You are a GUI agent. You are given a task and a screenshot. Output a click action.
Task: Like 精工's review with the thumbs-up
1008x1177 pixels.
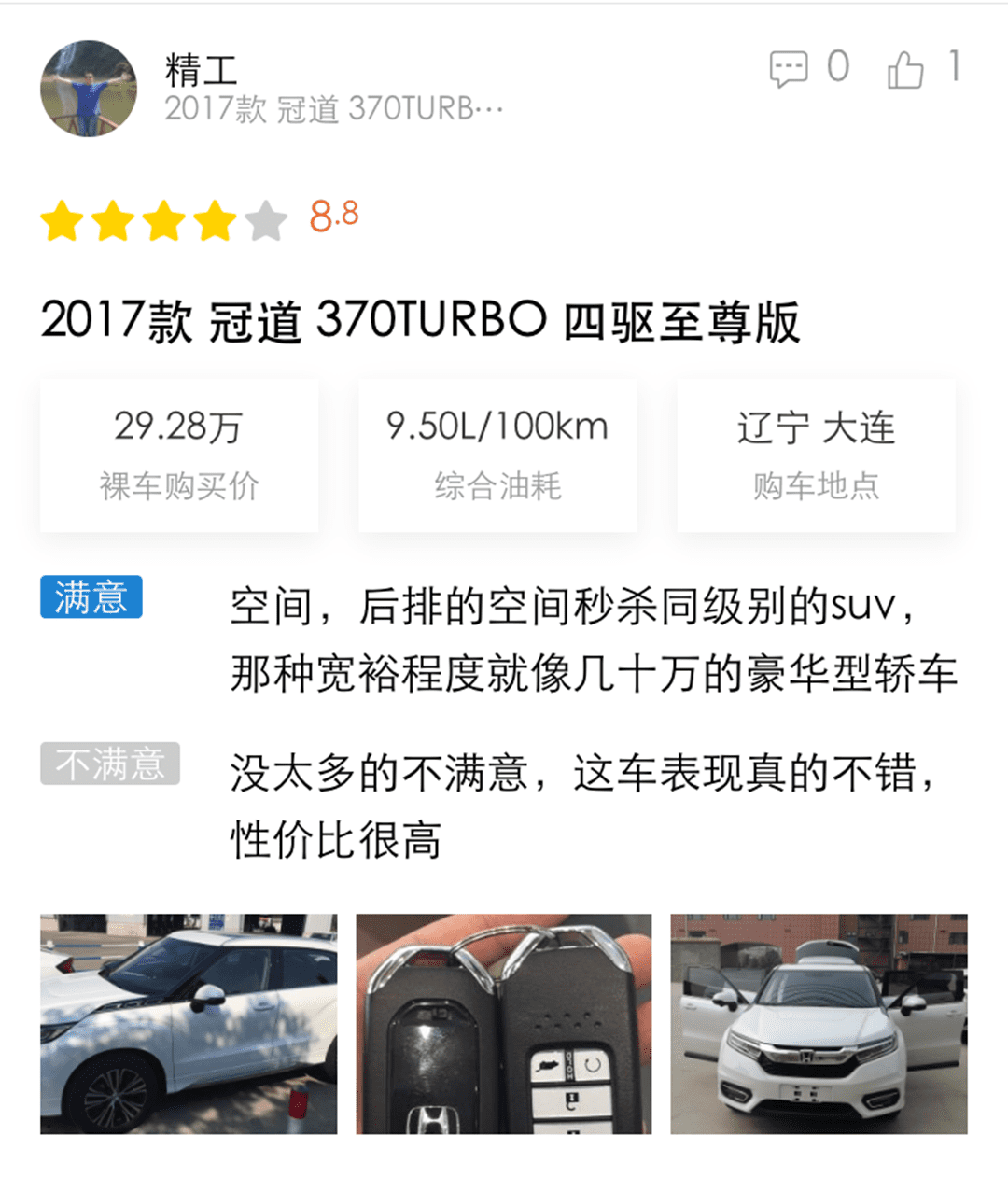tap(904, 69)
